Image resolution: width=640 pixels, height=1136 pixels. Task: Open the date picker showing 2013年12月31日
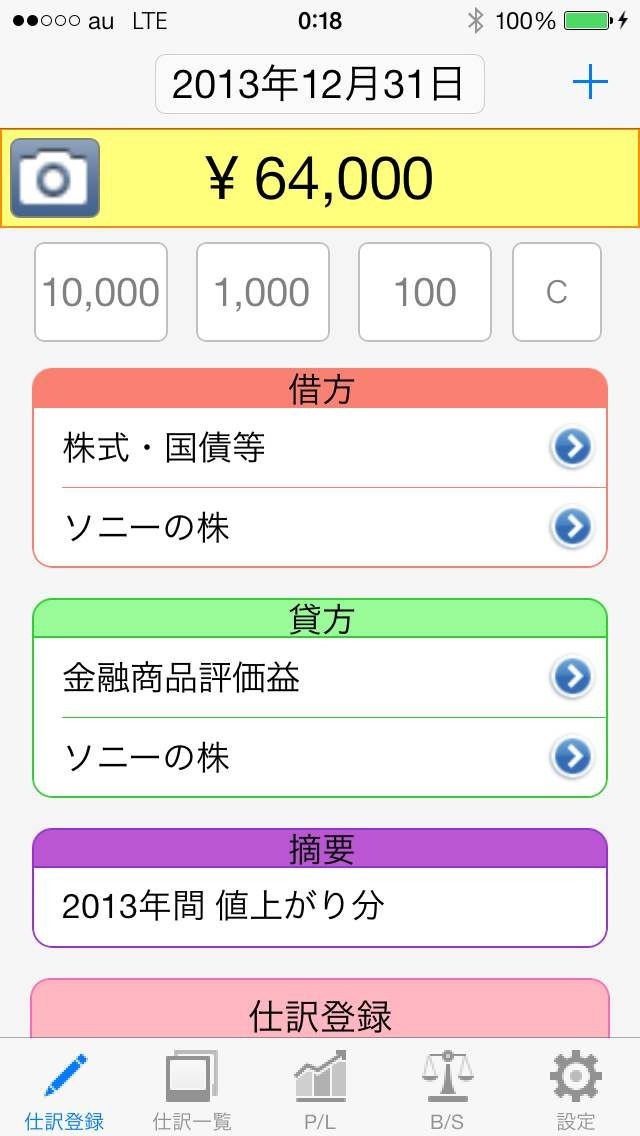pos(319,84)
